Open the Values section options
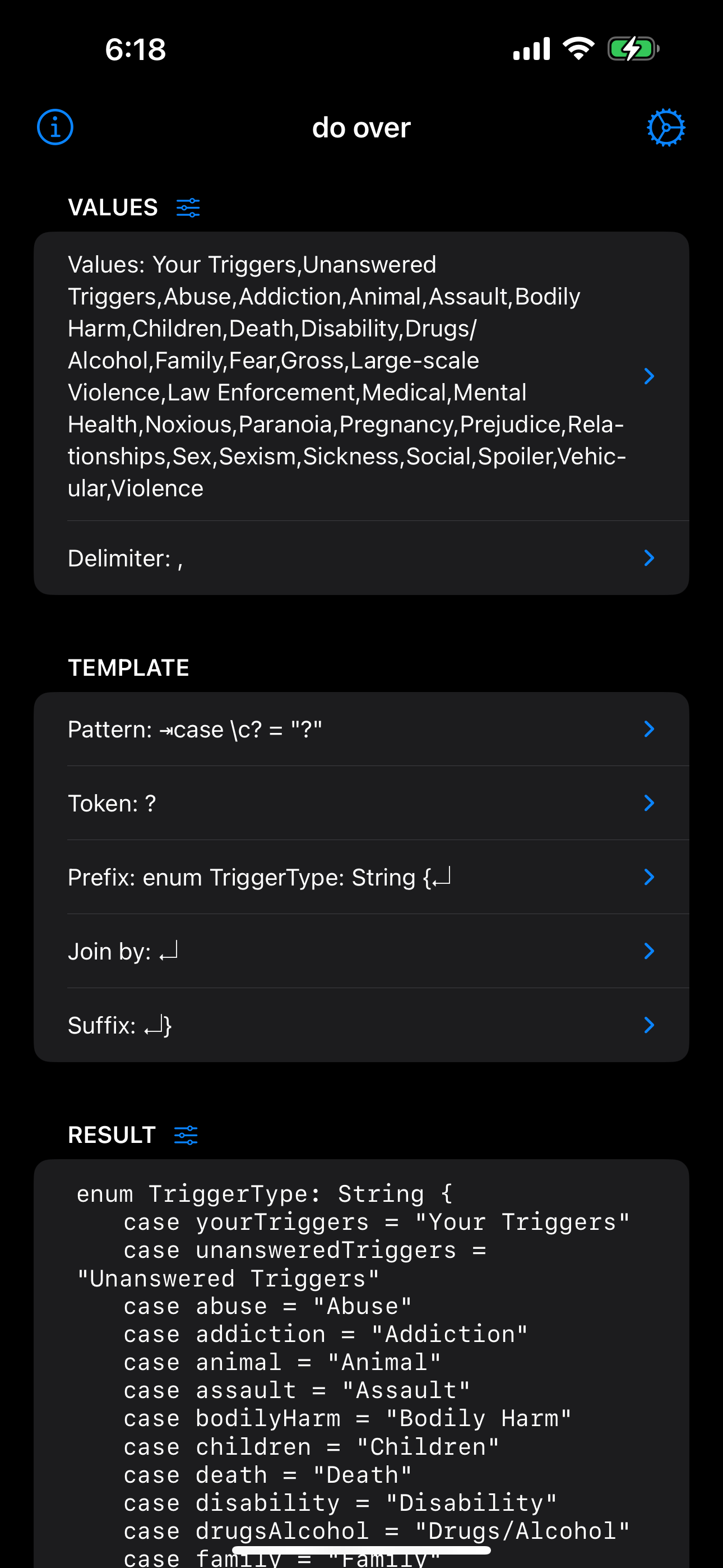723x1568 pixels. (188, 207)
